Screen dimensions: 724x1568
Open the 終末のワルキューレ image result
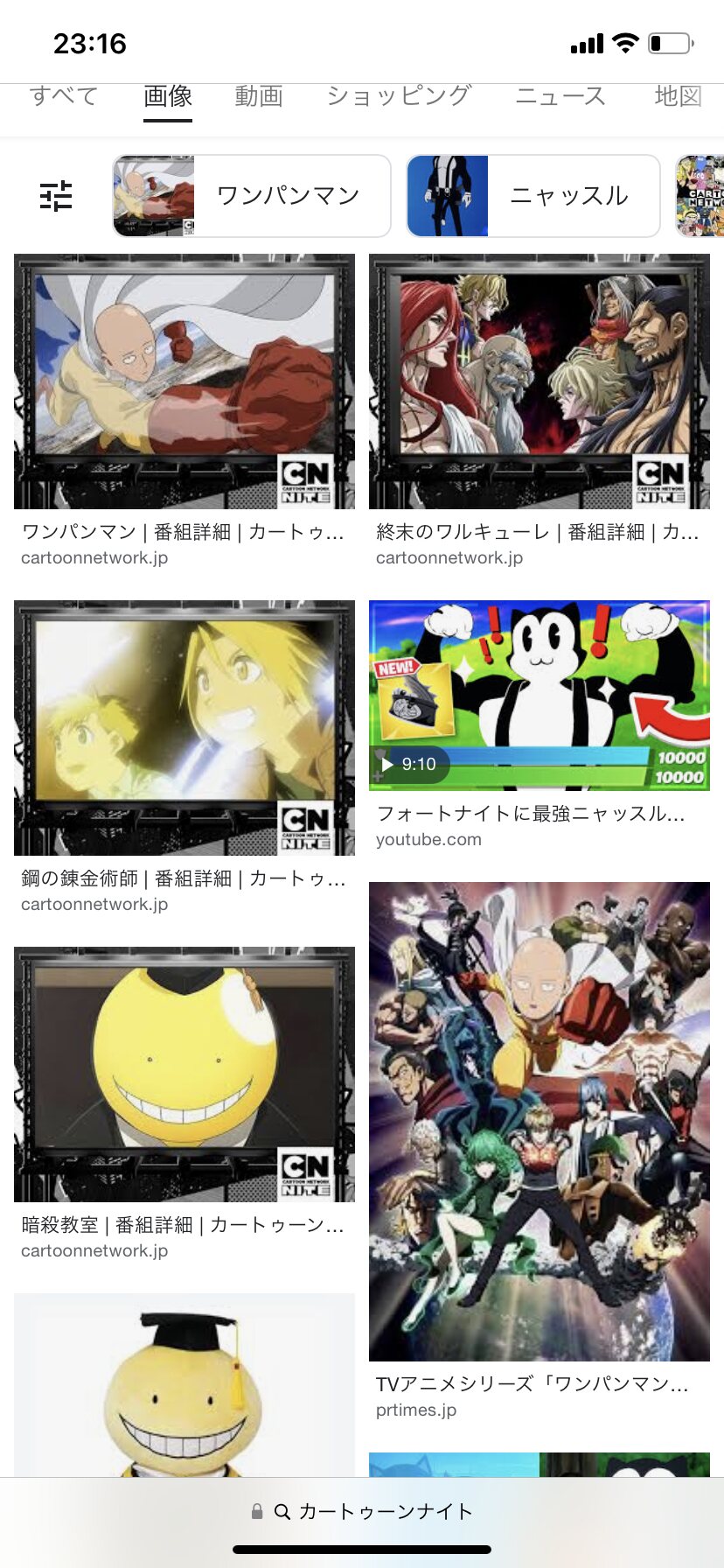coord(539,381)
